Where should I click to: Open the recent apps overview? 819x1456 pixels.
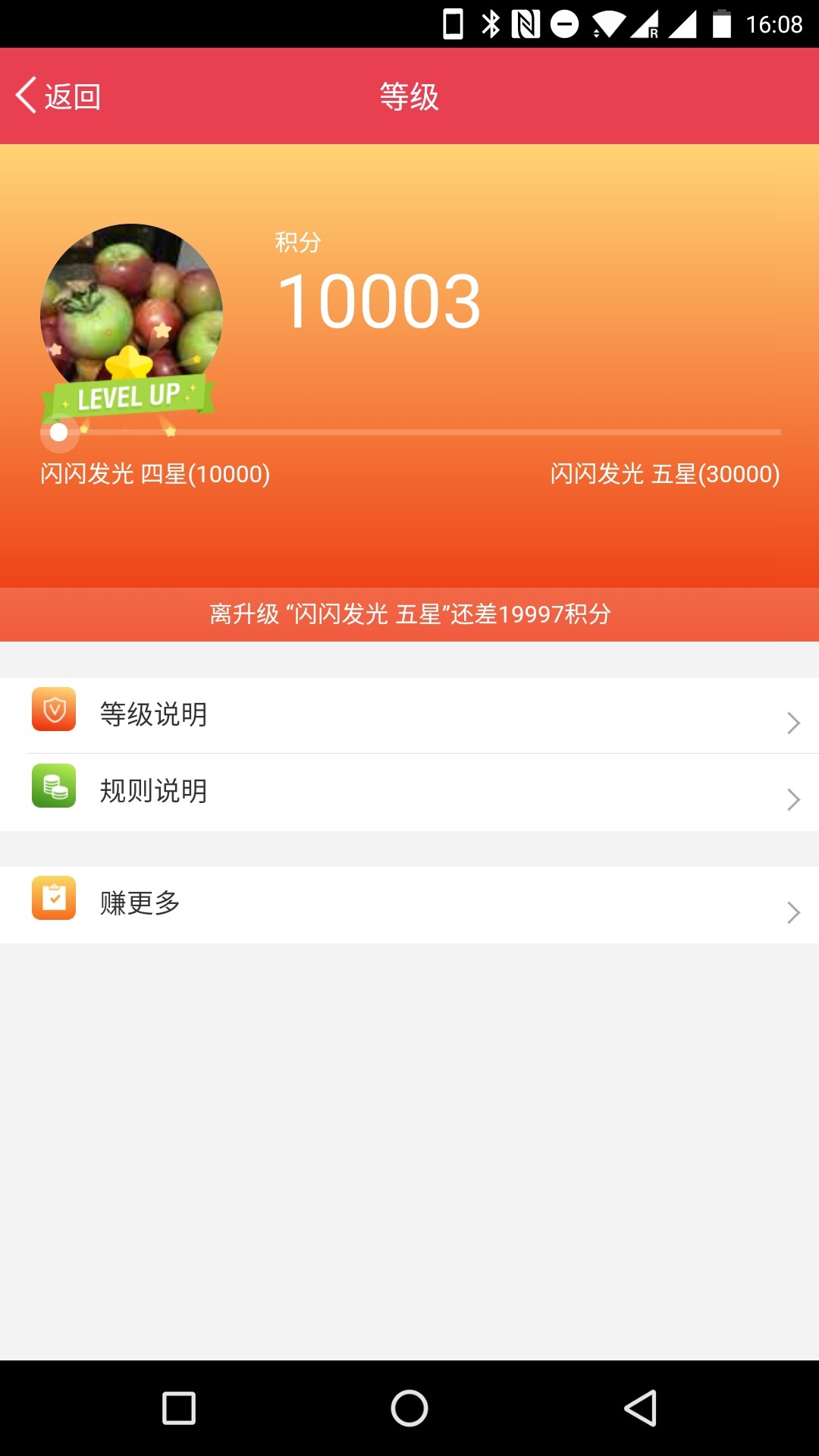coord(179,1408)
